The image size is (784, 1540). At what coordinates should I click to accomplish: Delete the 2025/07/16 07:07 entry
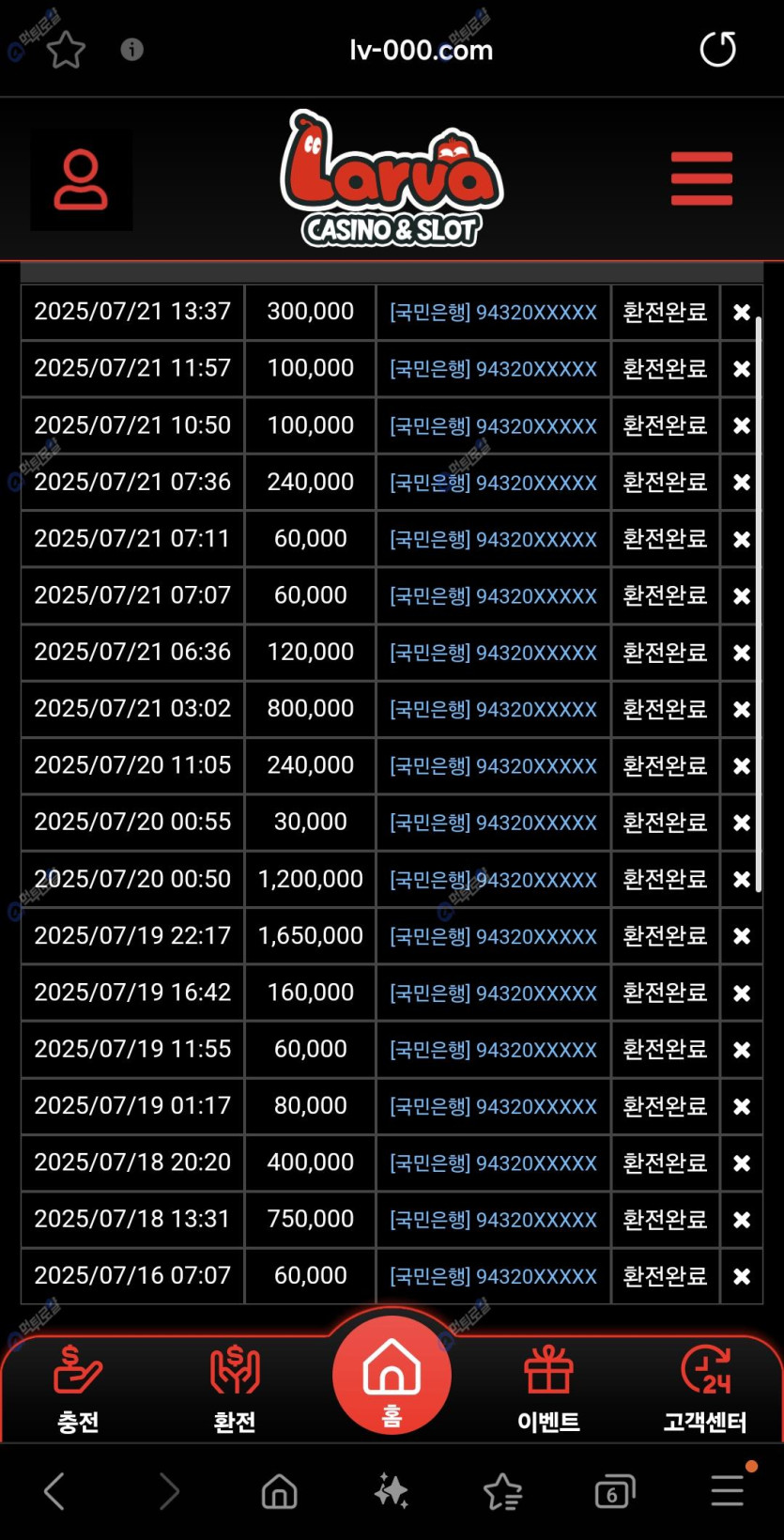742,1276
